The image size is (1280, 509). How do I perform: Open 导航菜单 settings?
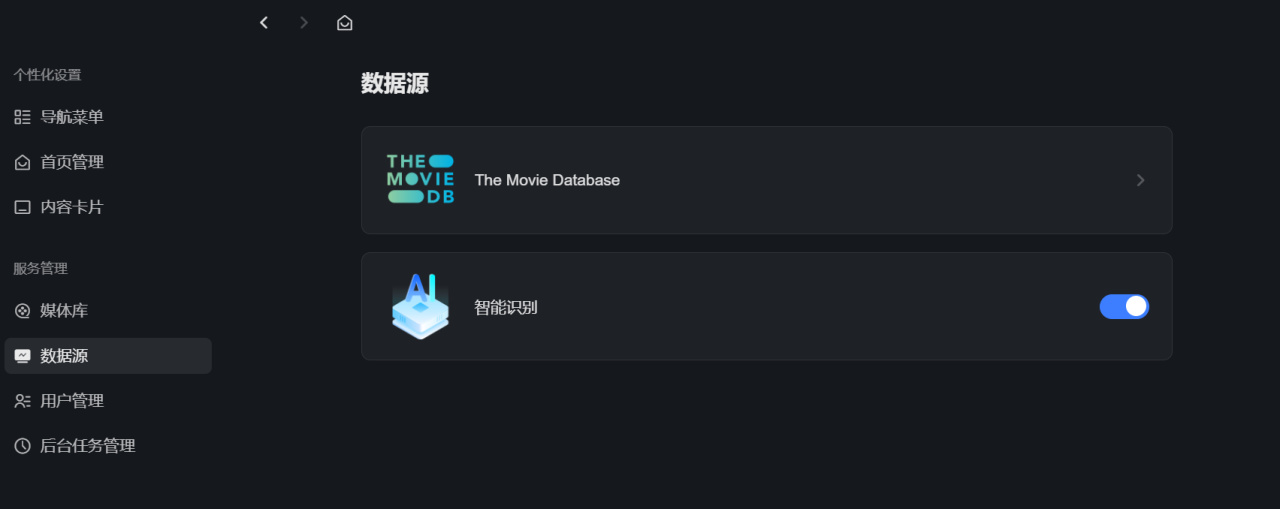[71, 117]
